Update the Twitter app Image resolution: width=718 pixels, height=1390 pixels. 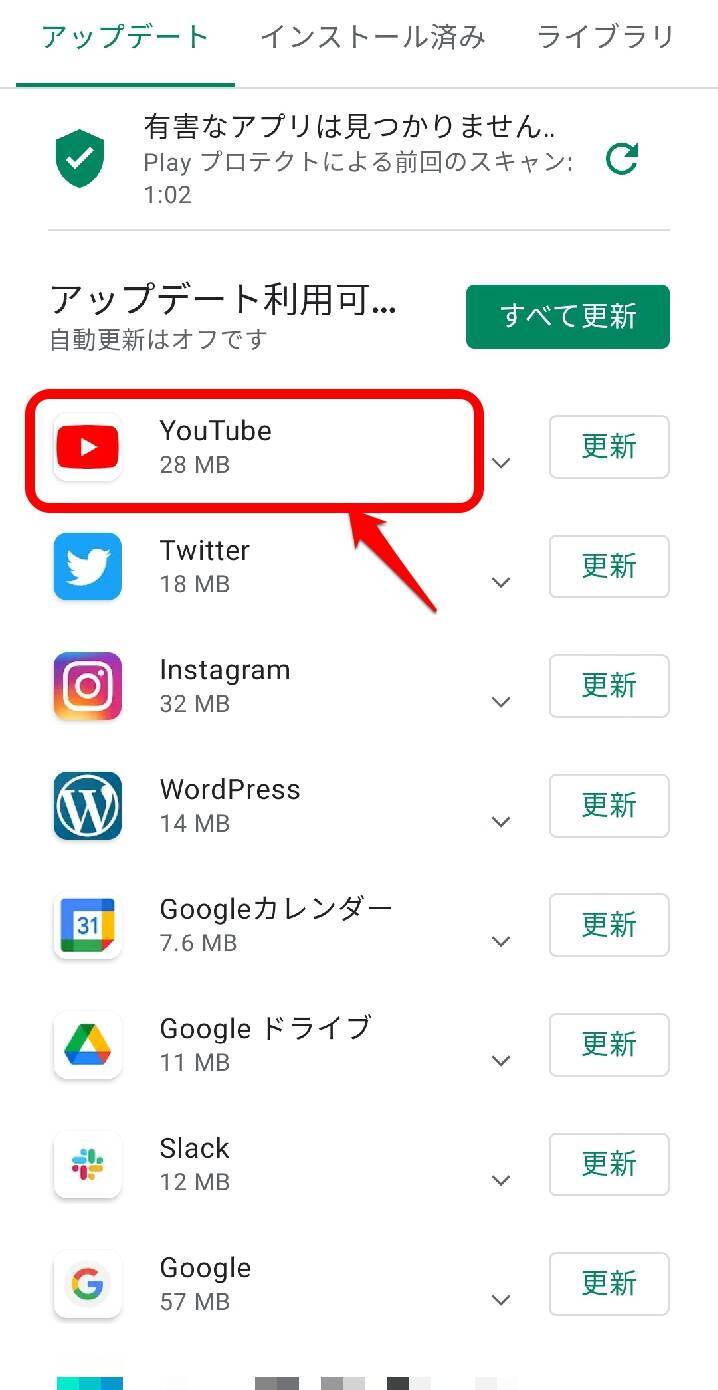(x=608, y=566)
